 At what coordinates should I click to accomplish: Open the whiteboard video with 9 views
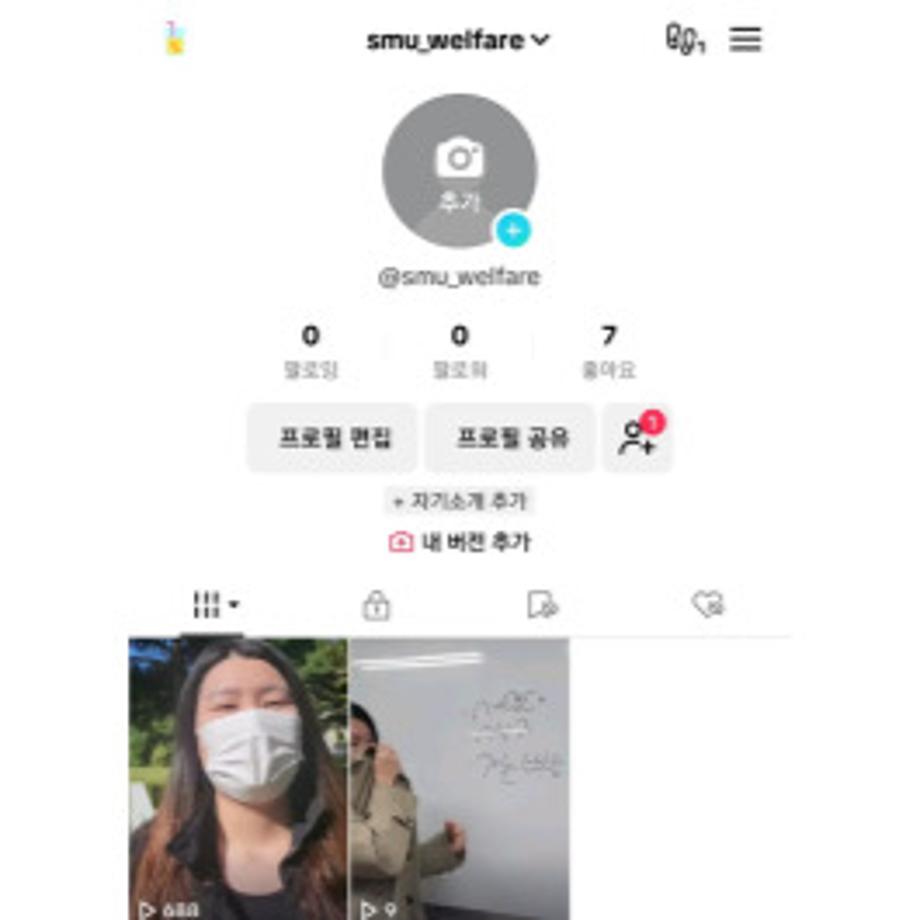(x=460, y=778)
